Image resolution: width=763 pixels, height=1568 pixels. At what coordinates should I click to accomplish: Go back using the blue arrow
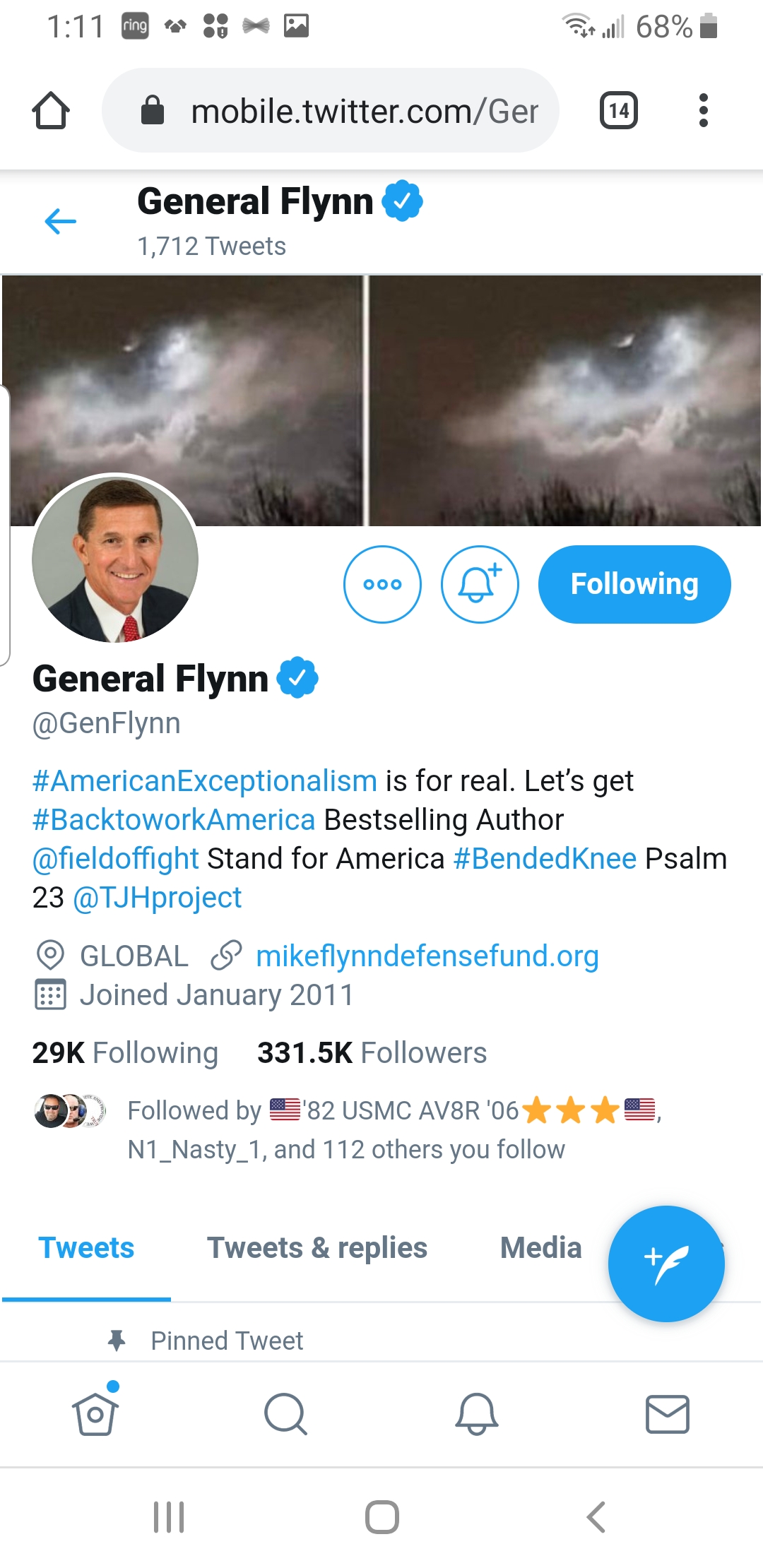tap(60, 221)
